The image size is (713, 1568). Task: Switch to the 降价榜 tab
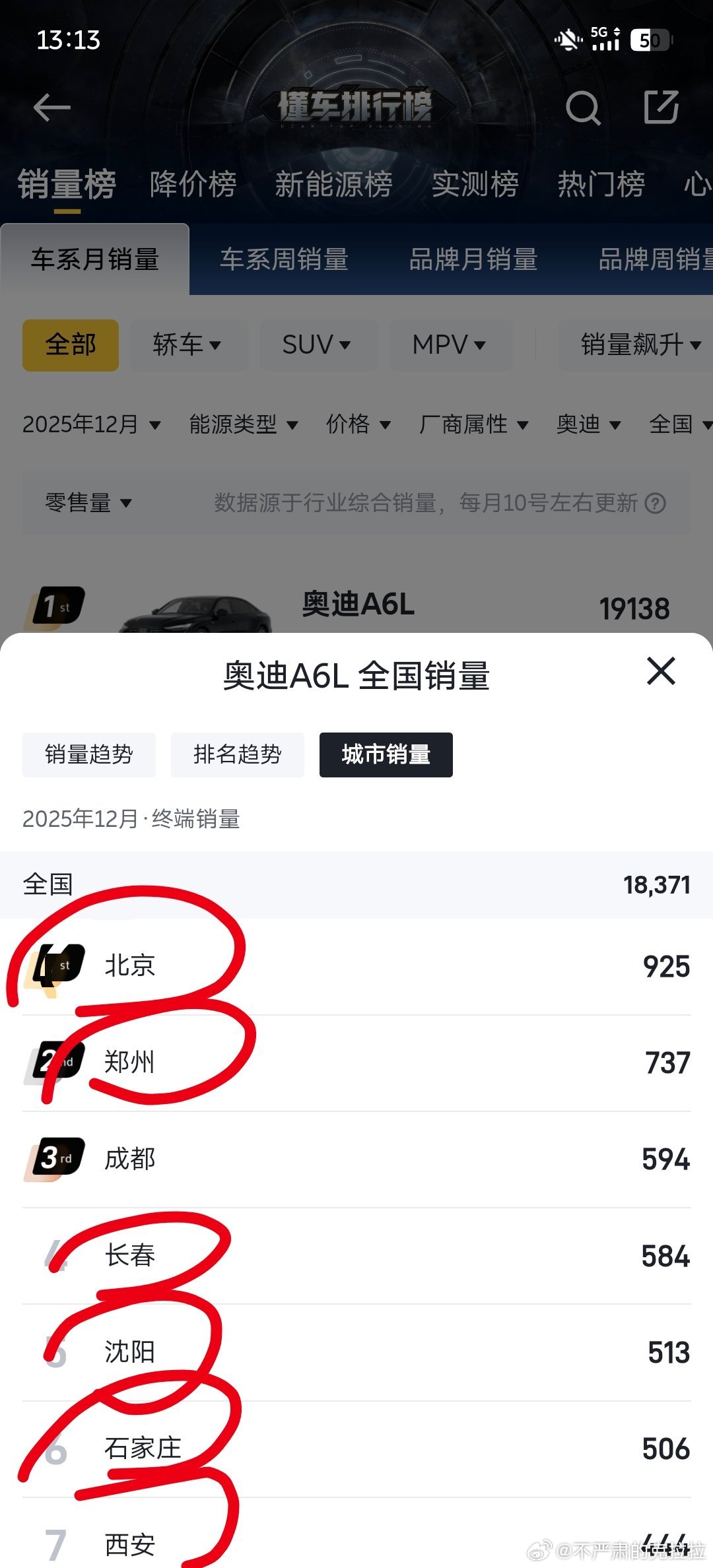coord(193,185)
